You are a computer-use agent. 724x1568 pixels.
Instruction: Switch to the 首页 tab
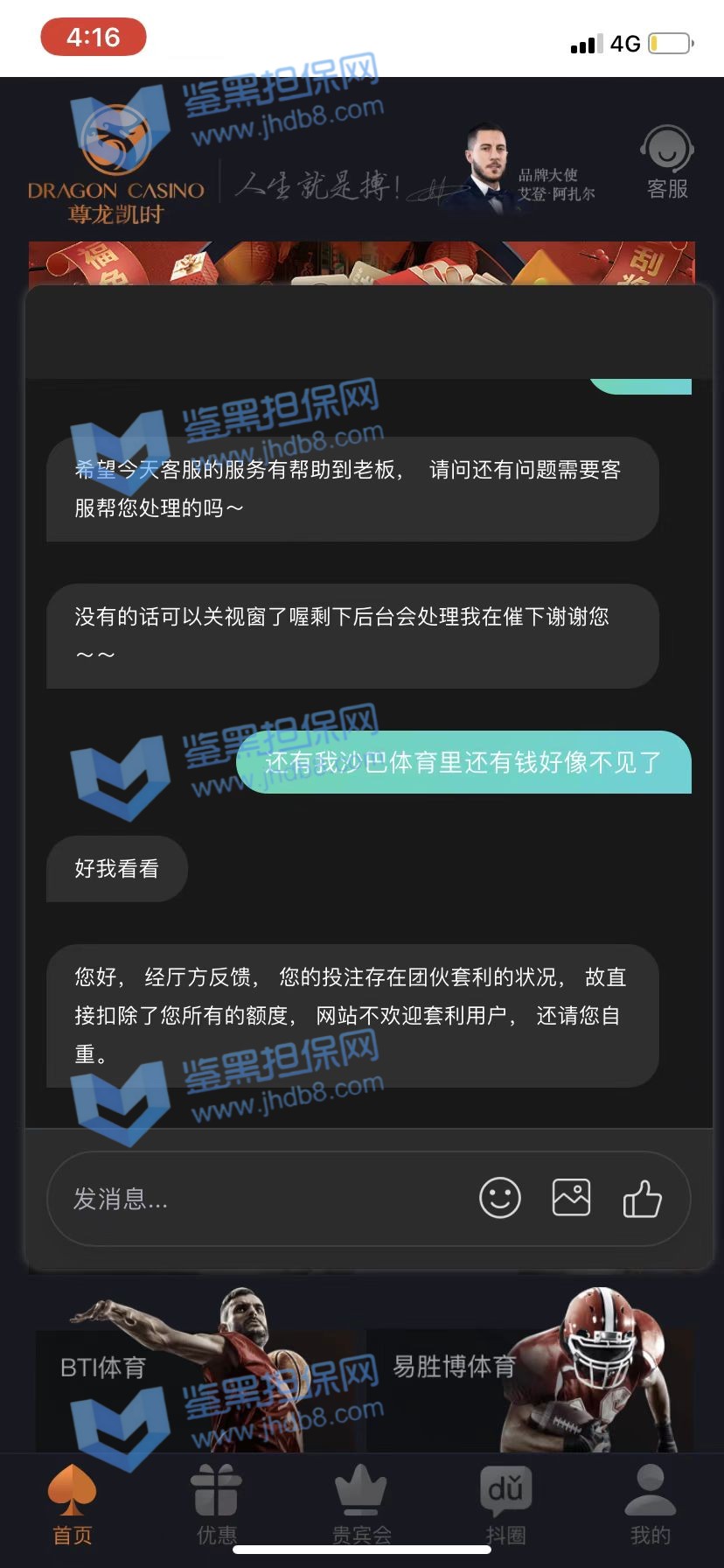point(73,1507)
